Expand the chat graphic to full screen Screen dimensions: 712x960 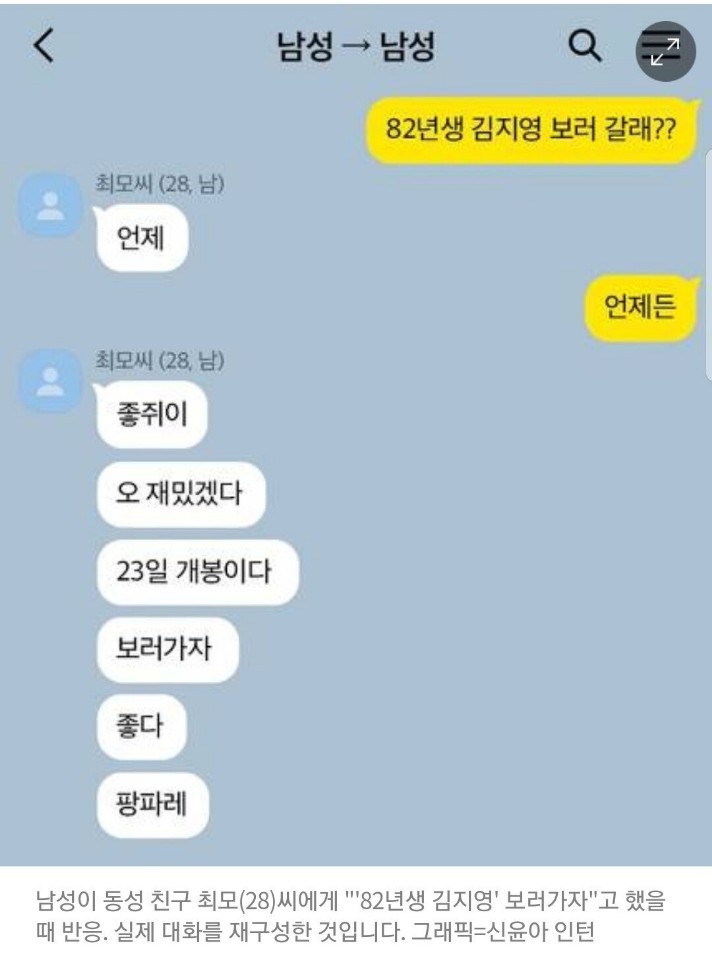point(665,50)
